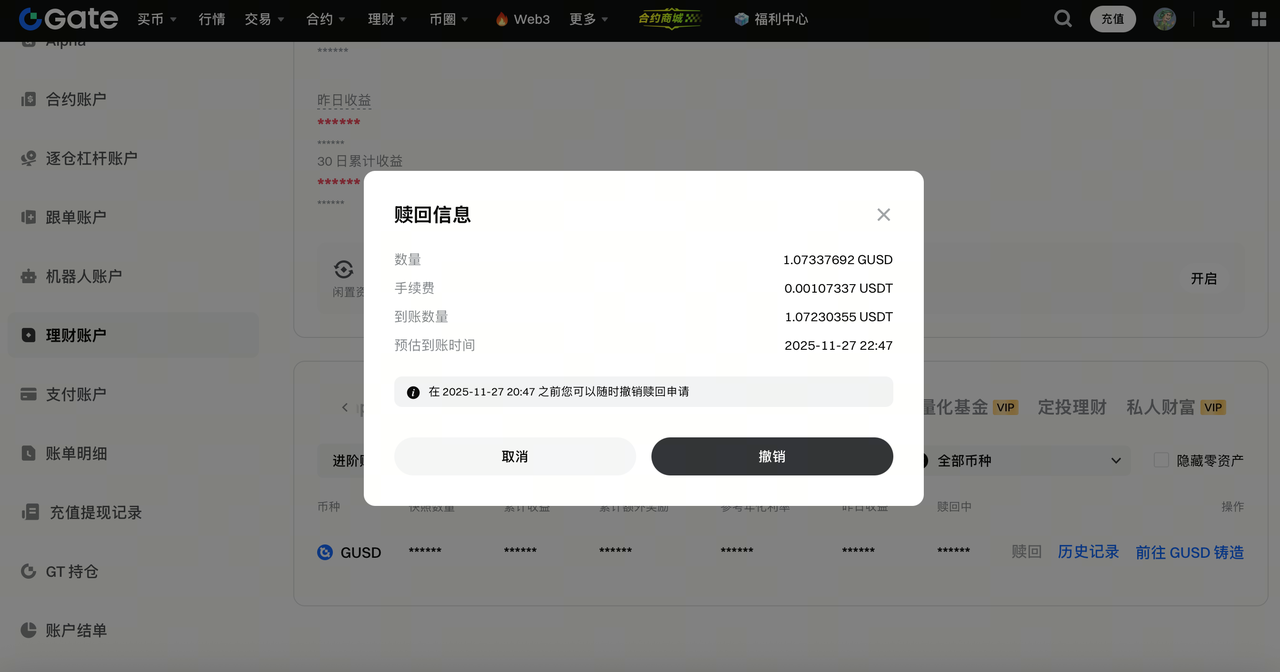Open the apps grid icon

1258,19
